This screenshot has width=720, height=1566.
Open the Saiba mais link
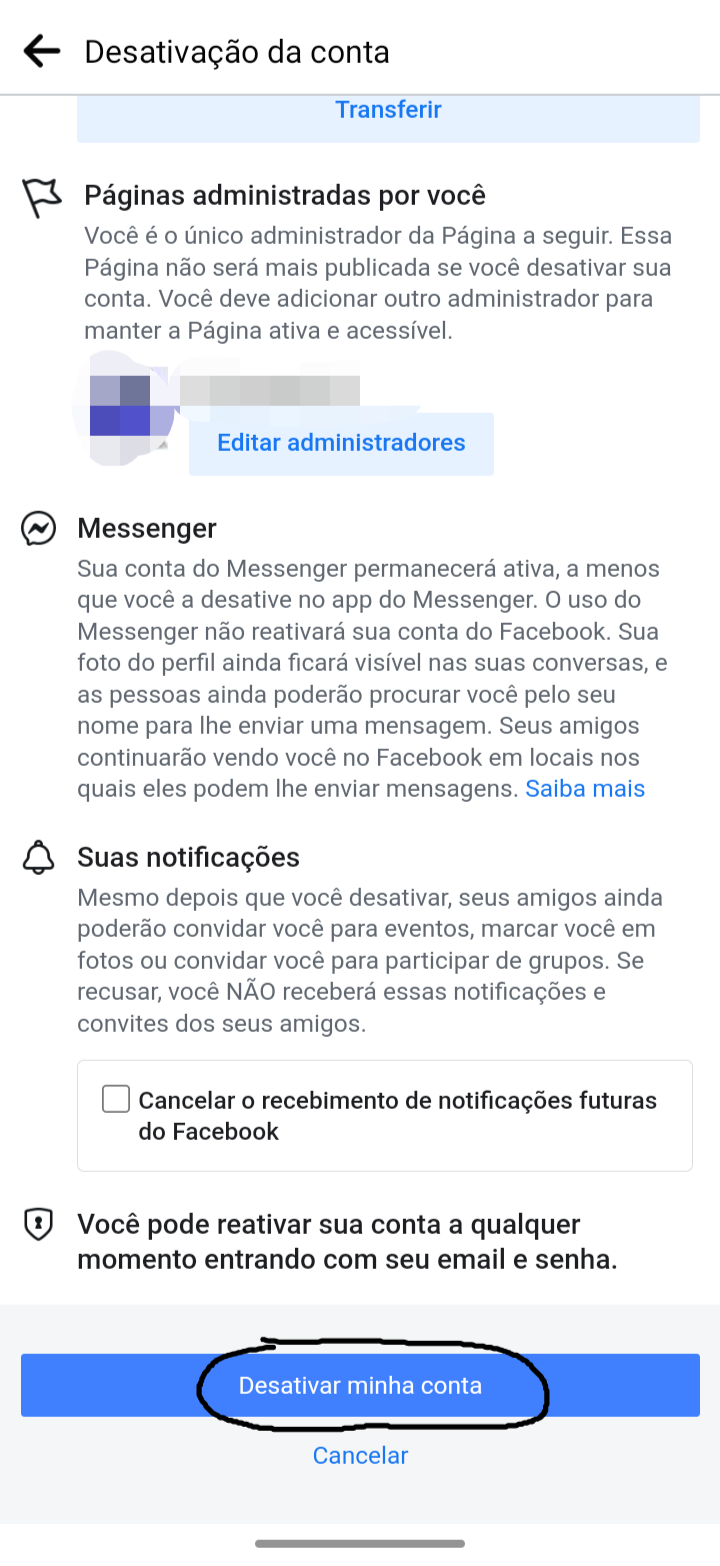(x=585, y=789)
